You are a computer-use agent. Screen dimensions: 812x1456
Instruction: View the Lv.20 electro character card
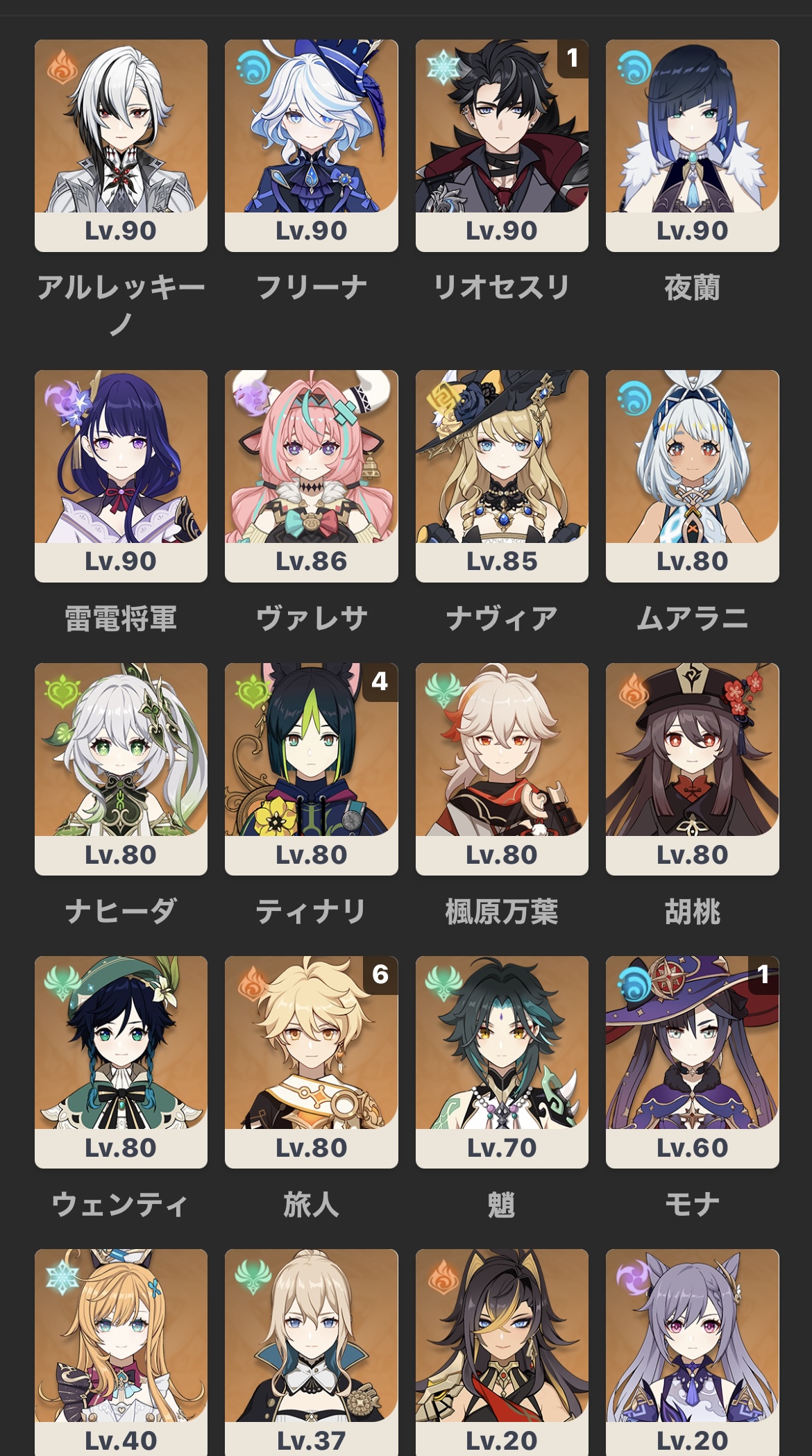click(x=693, y=1353)
